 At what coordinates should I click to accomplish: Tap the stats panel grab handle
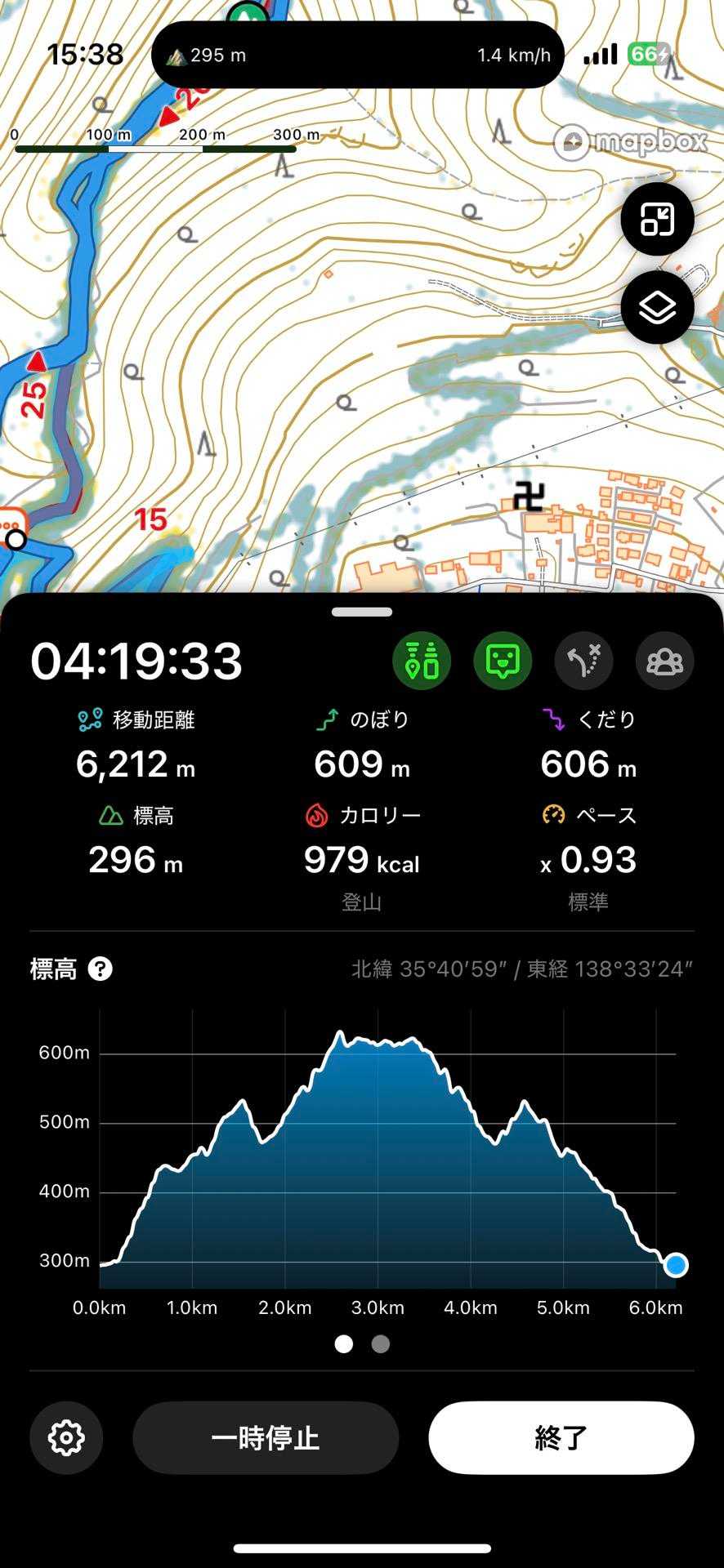click(x=362, y=612)
